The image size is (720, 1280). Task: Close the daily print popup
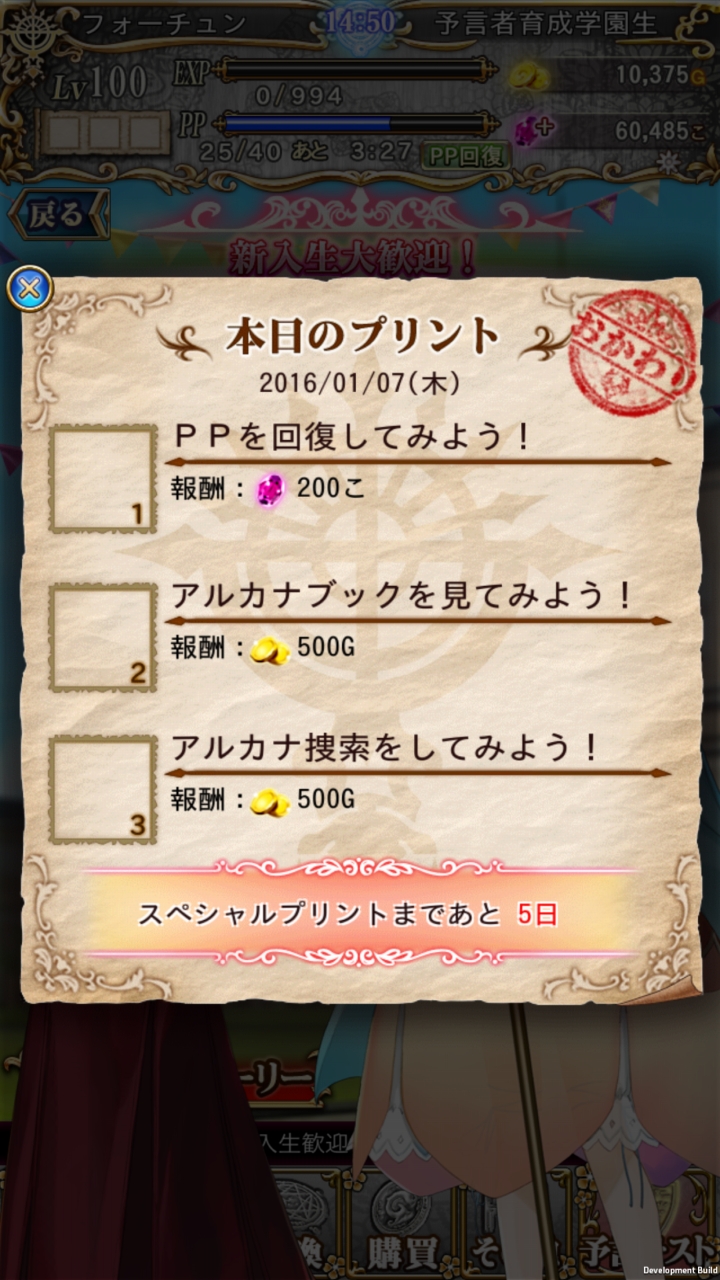(30, 290)
